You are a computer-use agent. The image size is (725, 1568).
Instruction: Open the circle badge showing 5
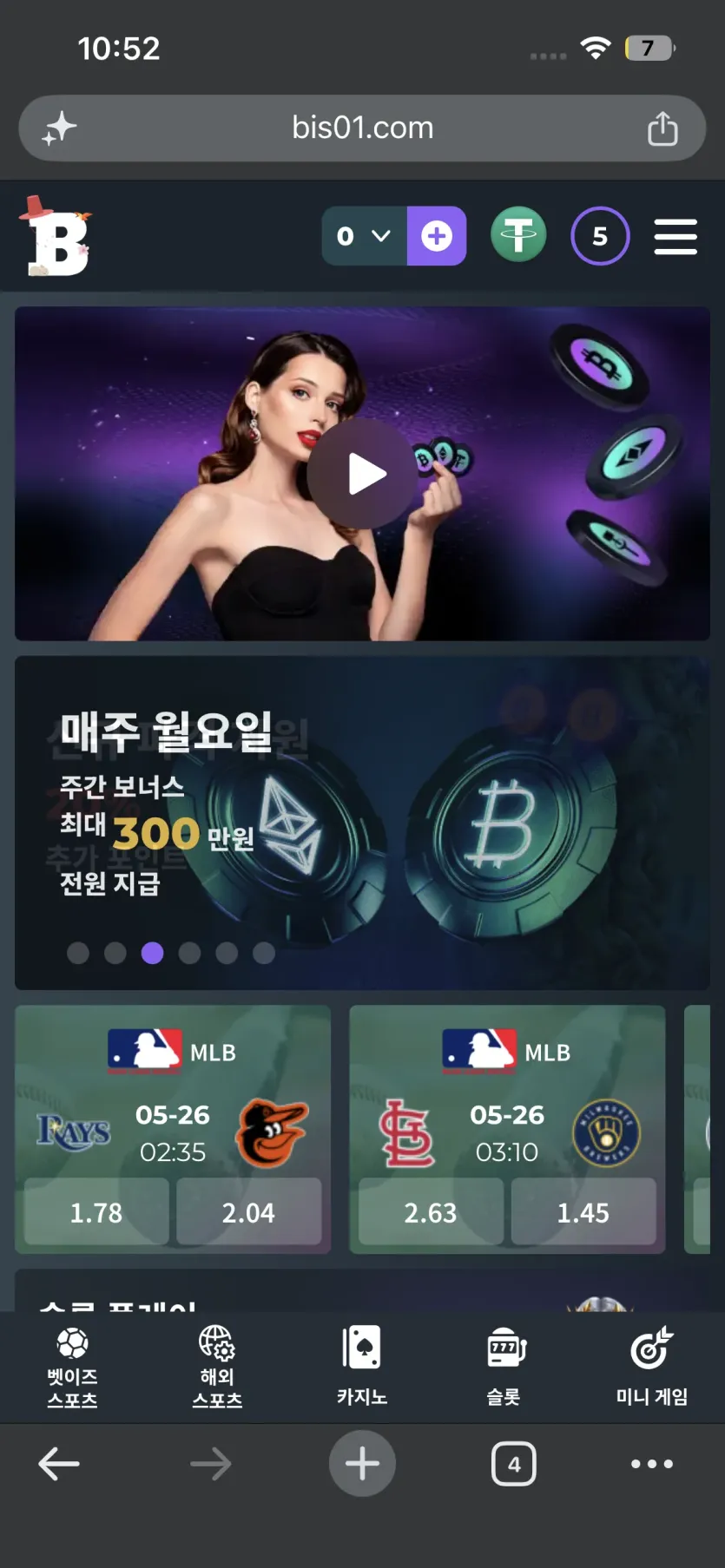[600, 236]
